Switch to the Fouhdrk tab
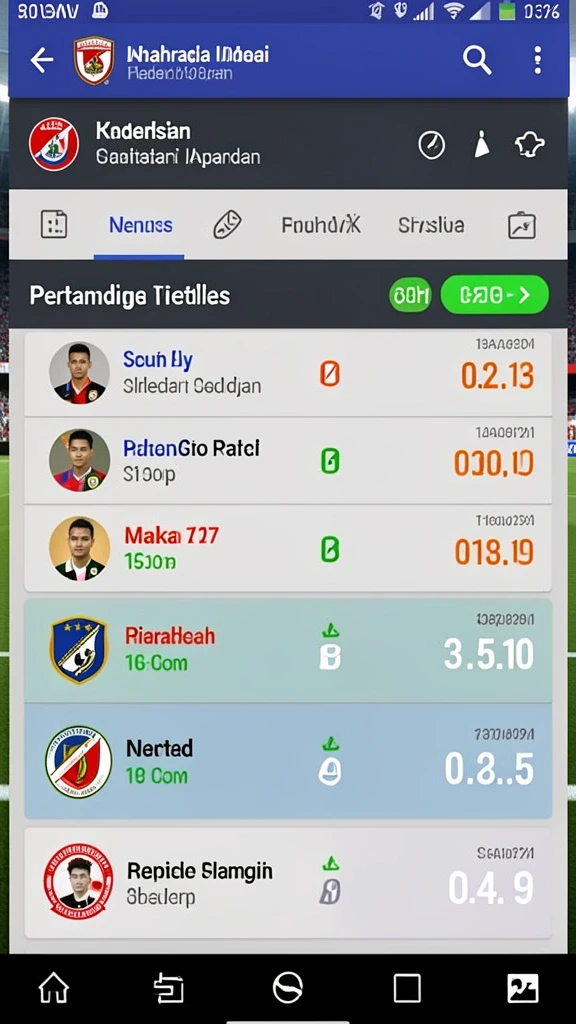576x1024 pixels. (321, 225)
